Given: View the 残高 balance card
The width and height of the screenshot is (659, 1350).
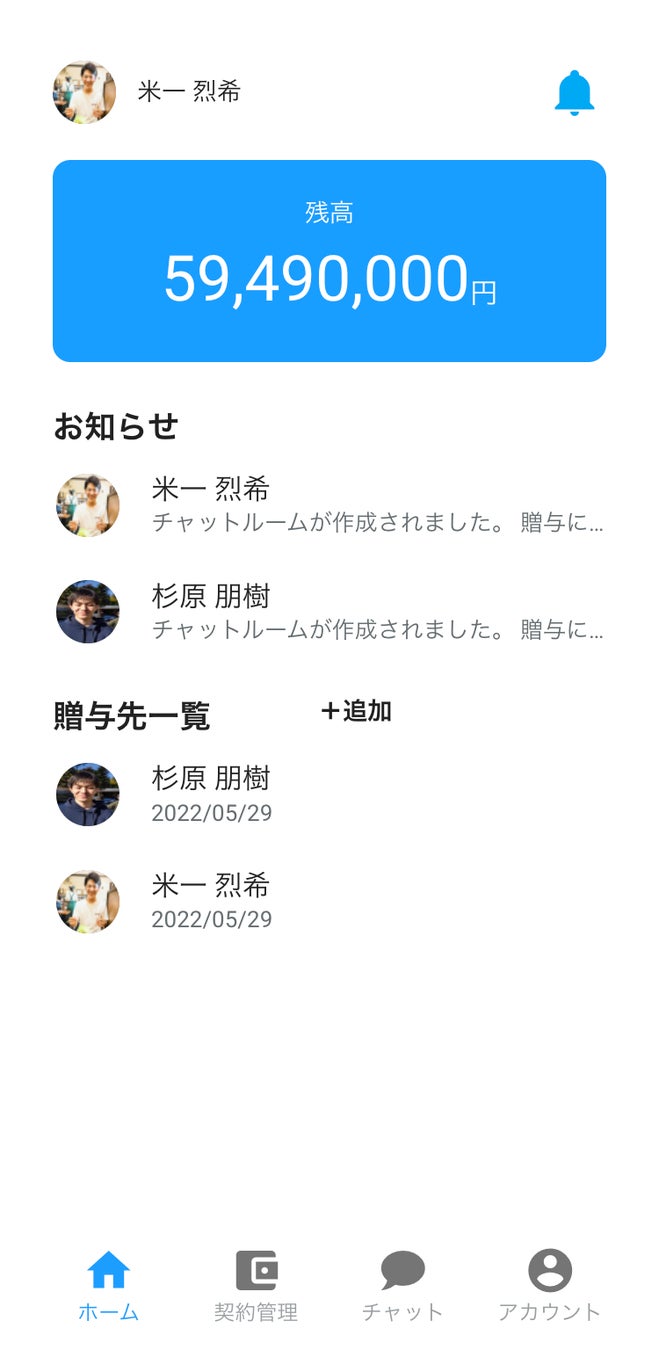Looking at the screenshot, I should (x=329, y=261).
